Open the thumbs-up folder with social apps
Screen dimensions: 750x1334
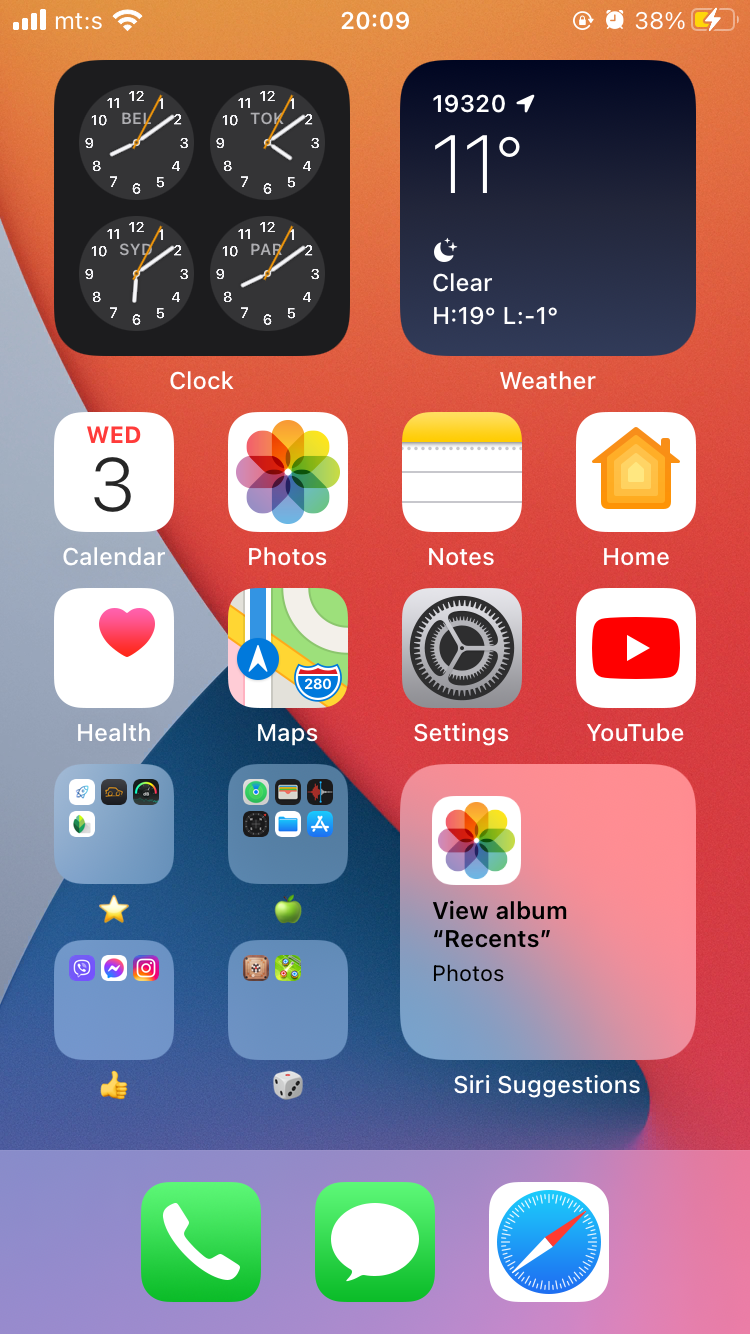114,1000
